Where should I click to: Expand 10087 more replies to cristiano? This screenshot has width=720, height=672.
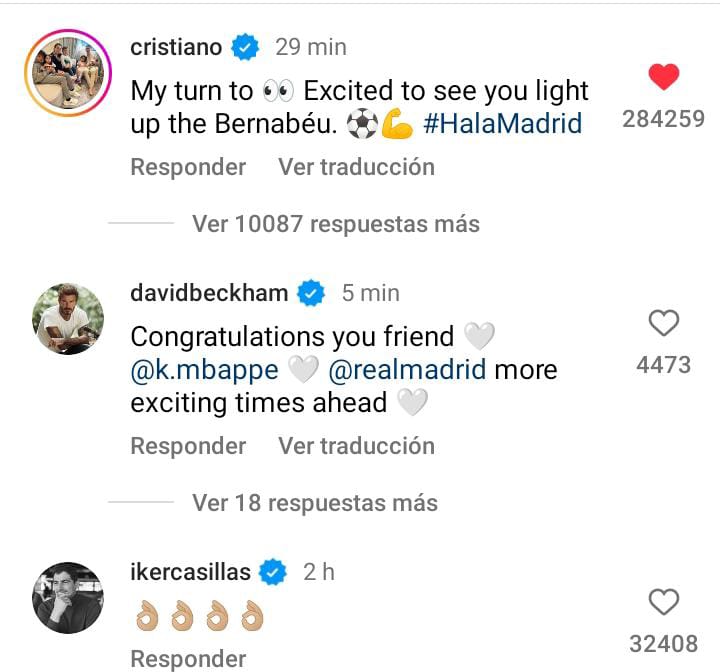(x=335, y=224)
